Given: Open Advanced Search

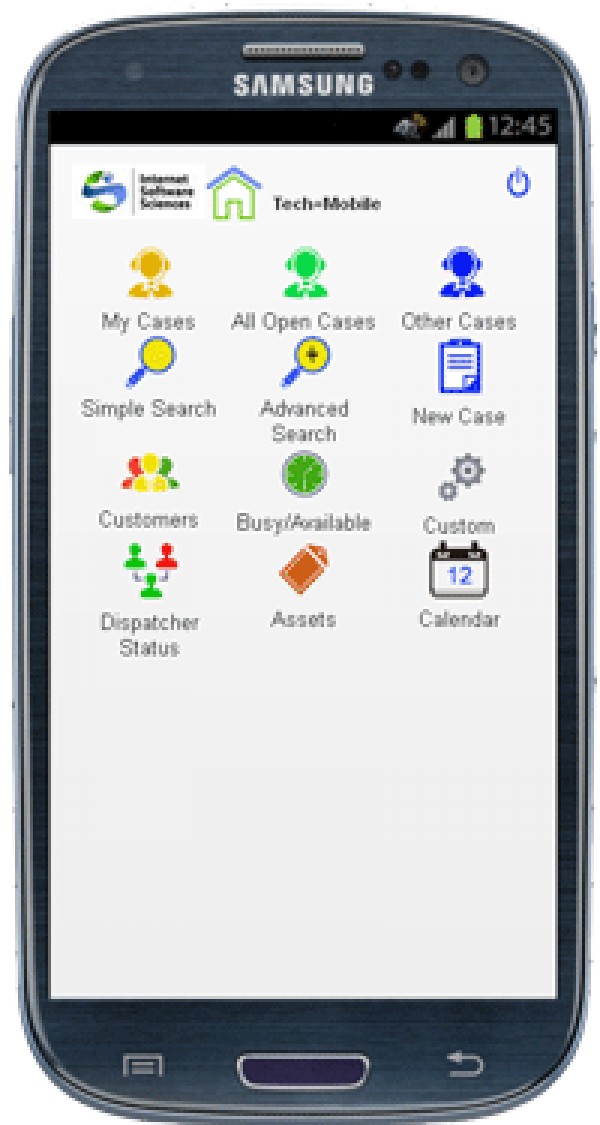Looking at the screenshot, I should point(303,364).
